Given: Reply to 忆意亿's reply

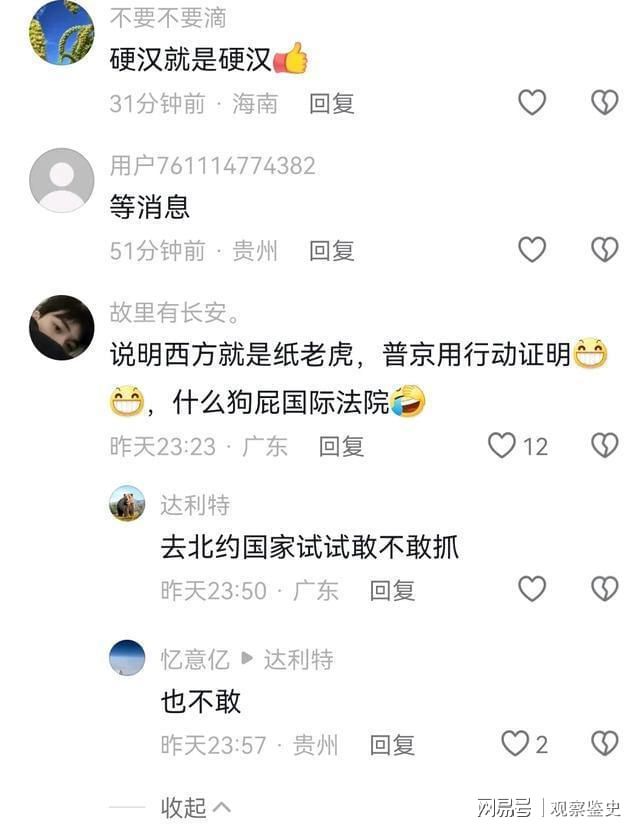Looking at the screenshot, I should point(392,745).
